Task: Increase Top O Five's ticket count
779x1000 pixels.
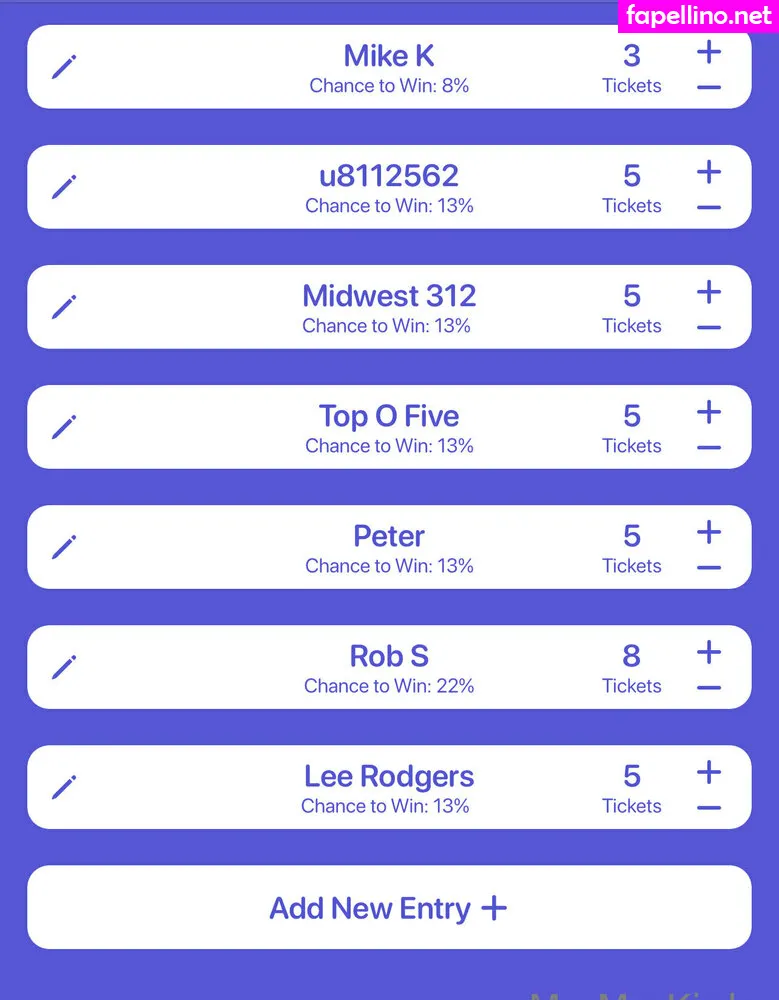Action: [709, 412]
